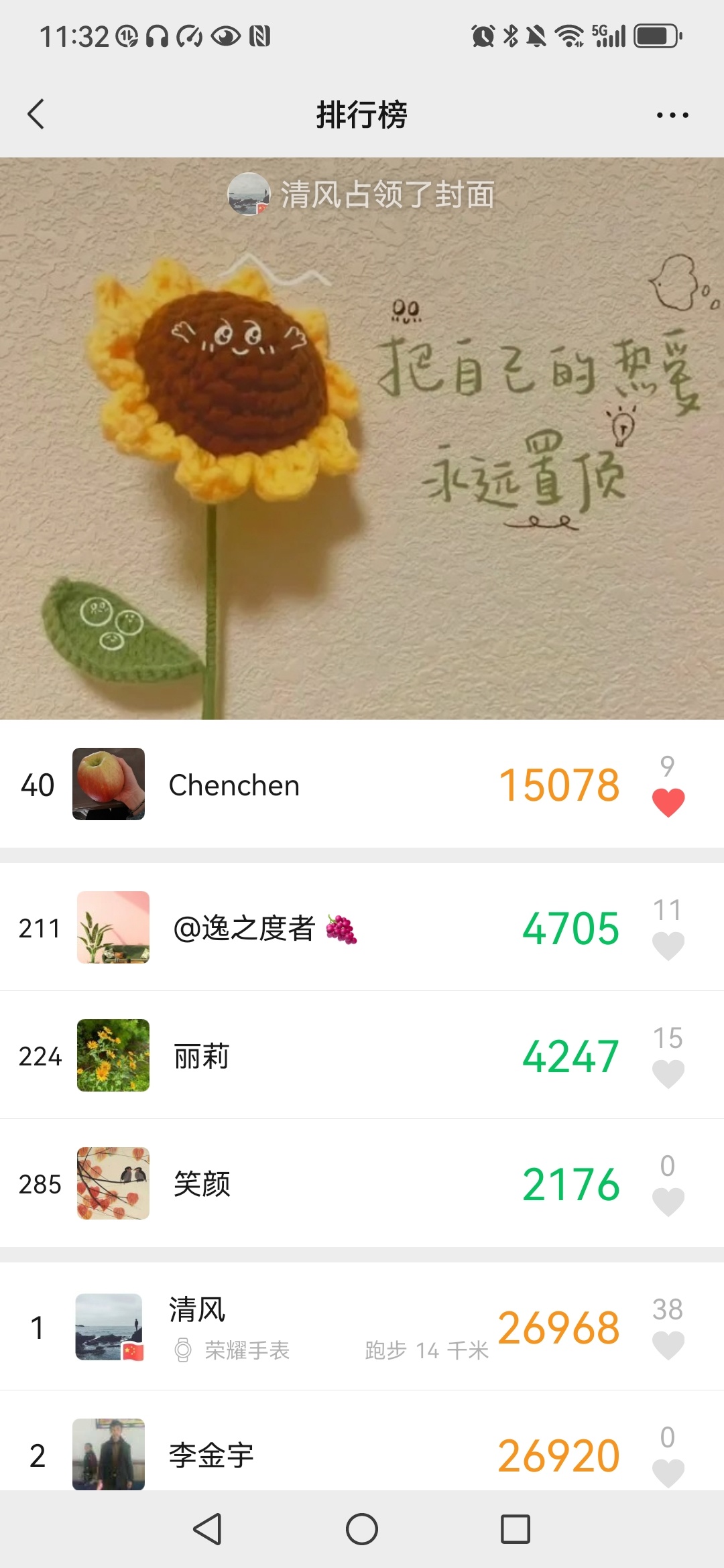This screenshot has width=724, height=1568.
Task: Tap the system home button
Action: click(x=362, y=1530)
